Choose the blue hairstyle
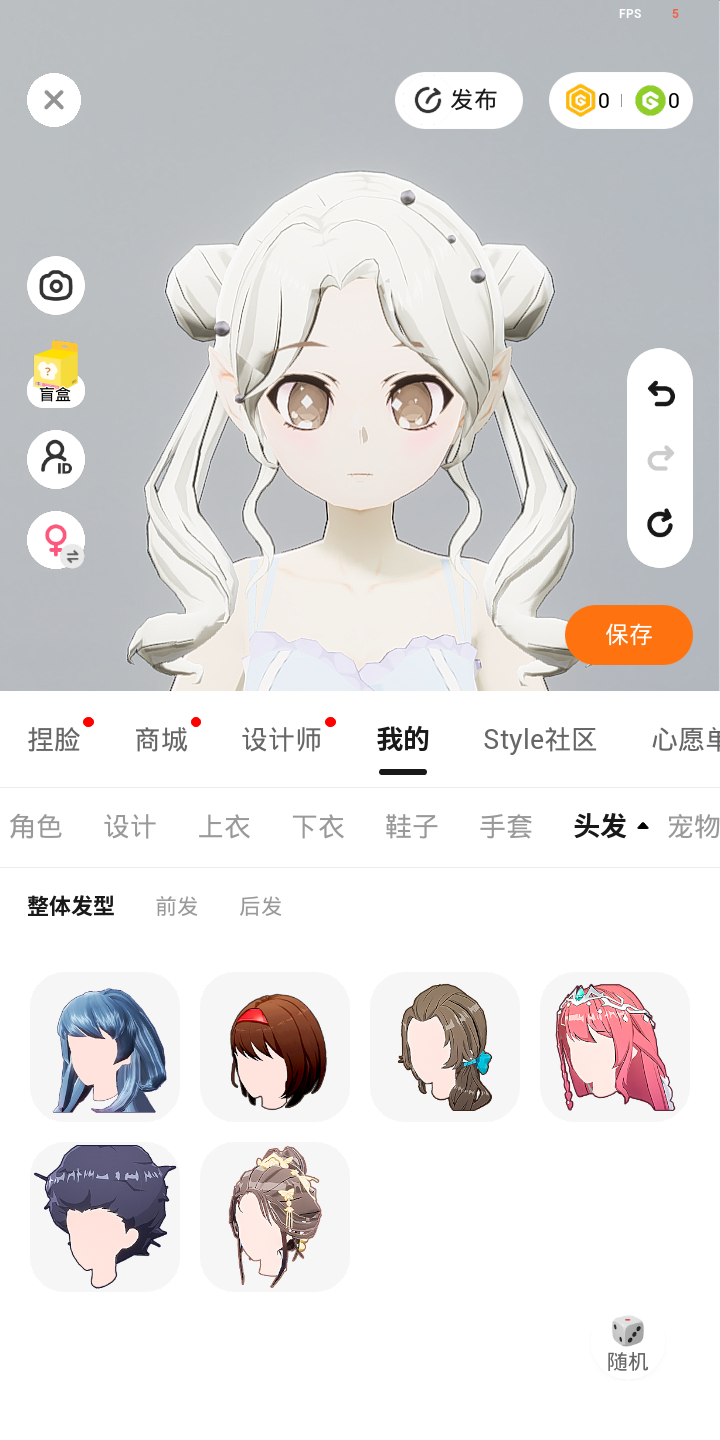The image size is (720, 1440). (x=105, y=1047)
